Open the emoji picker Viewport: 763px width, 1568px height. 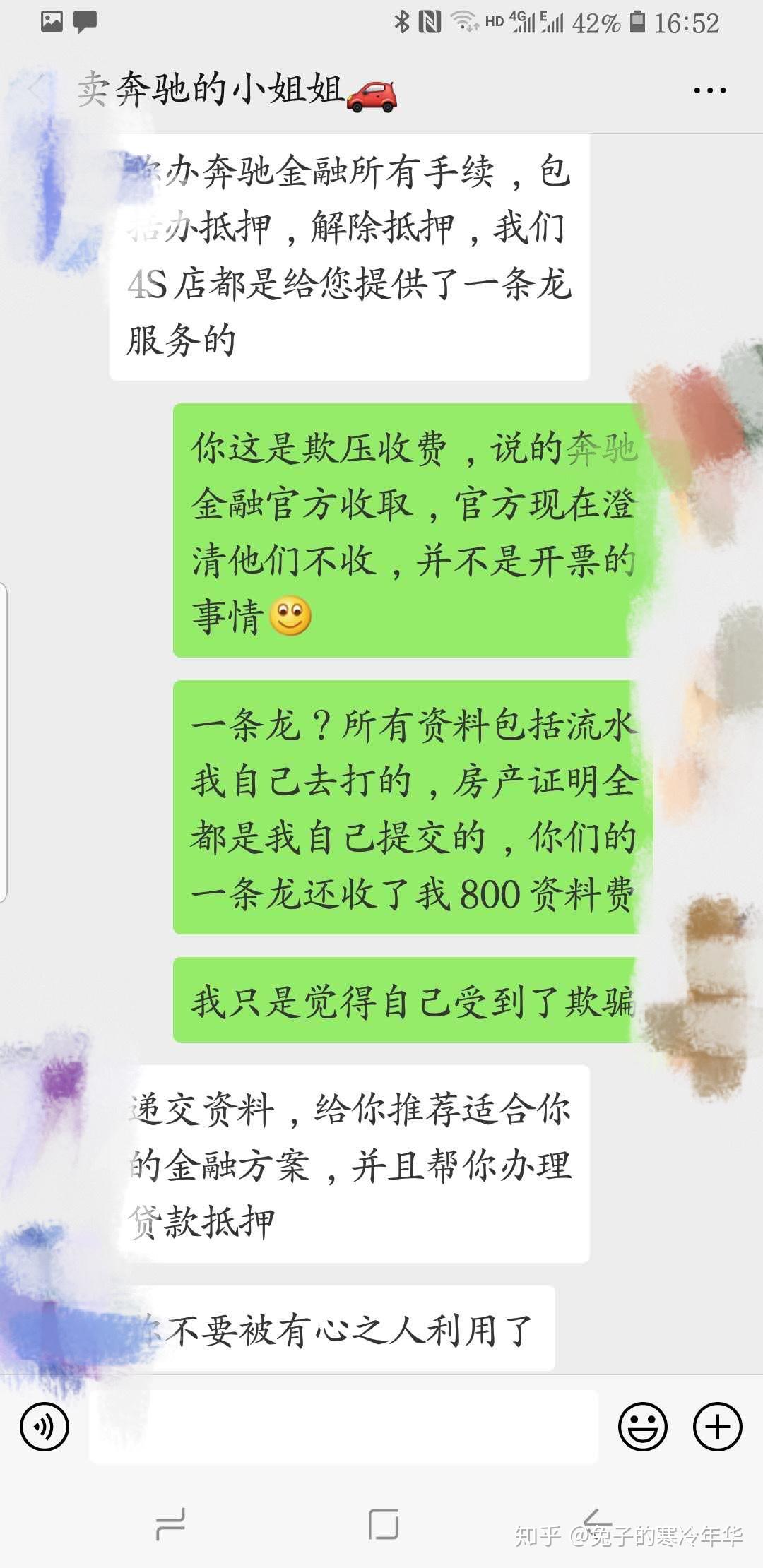(642, 1427)
